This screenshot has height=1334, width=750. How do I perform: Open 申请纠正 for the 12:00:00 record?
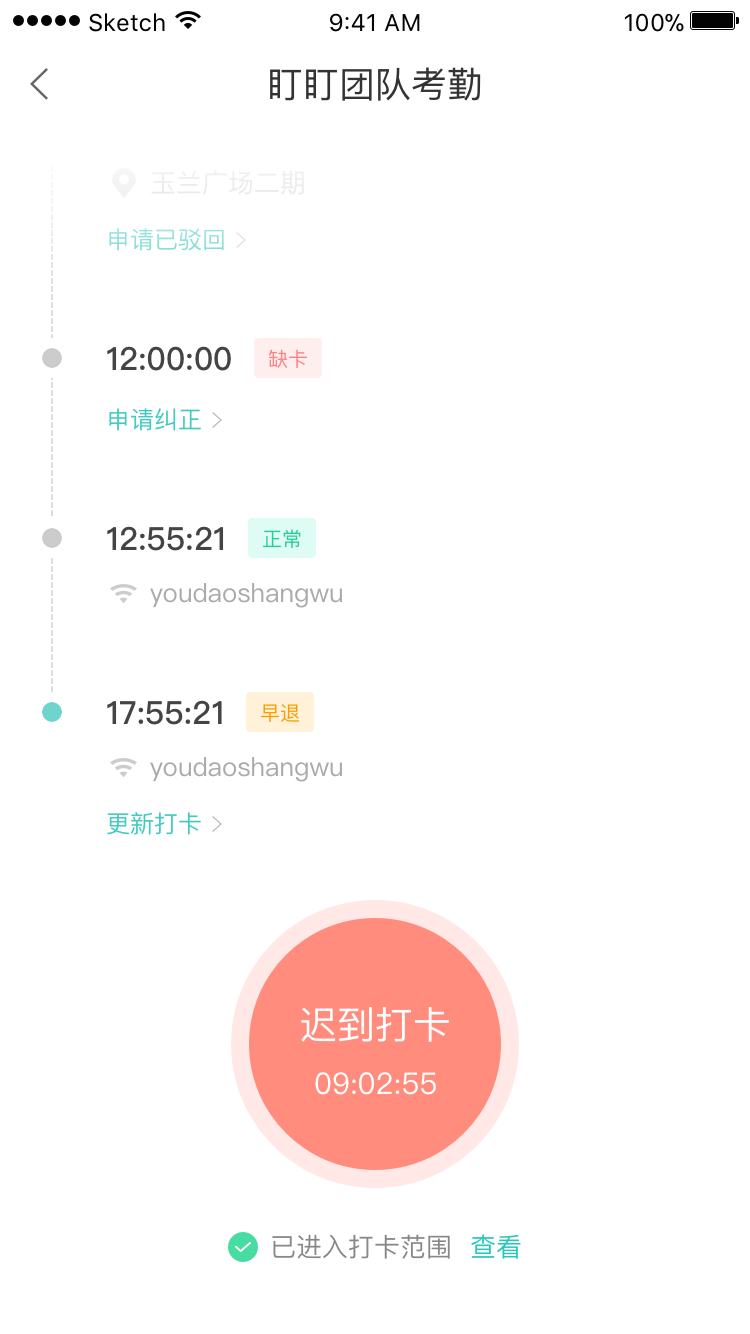(164, 420)
